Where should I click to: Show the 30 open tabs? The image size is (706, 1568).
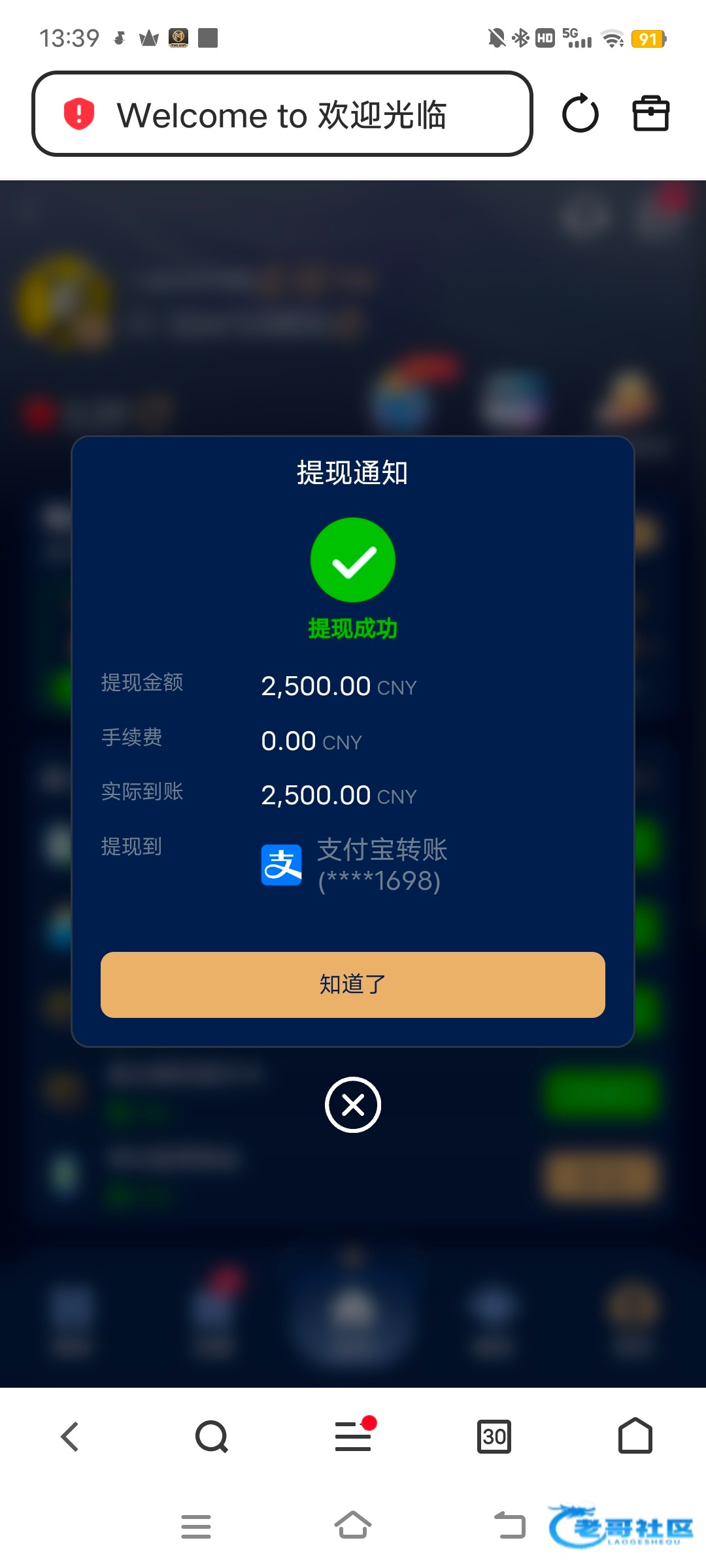click(x=494, y=1437)
